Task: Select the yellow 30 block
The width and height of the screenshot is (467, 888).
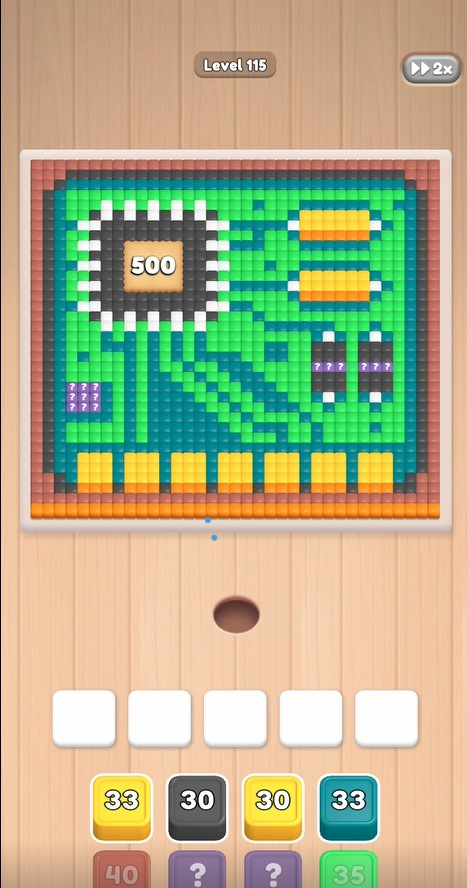Action: [x=273, y=807]
